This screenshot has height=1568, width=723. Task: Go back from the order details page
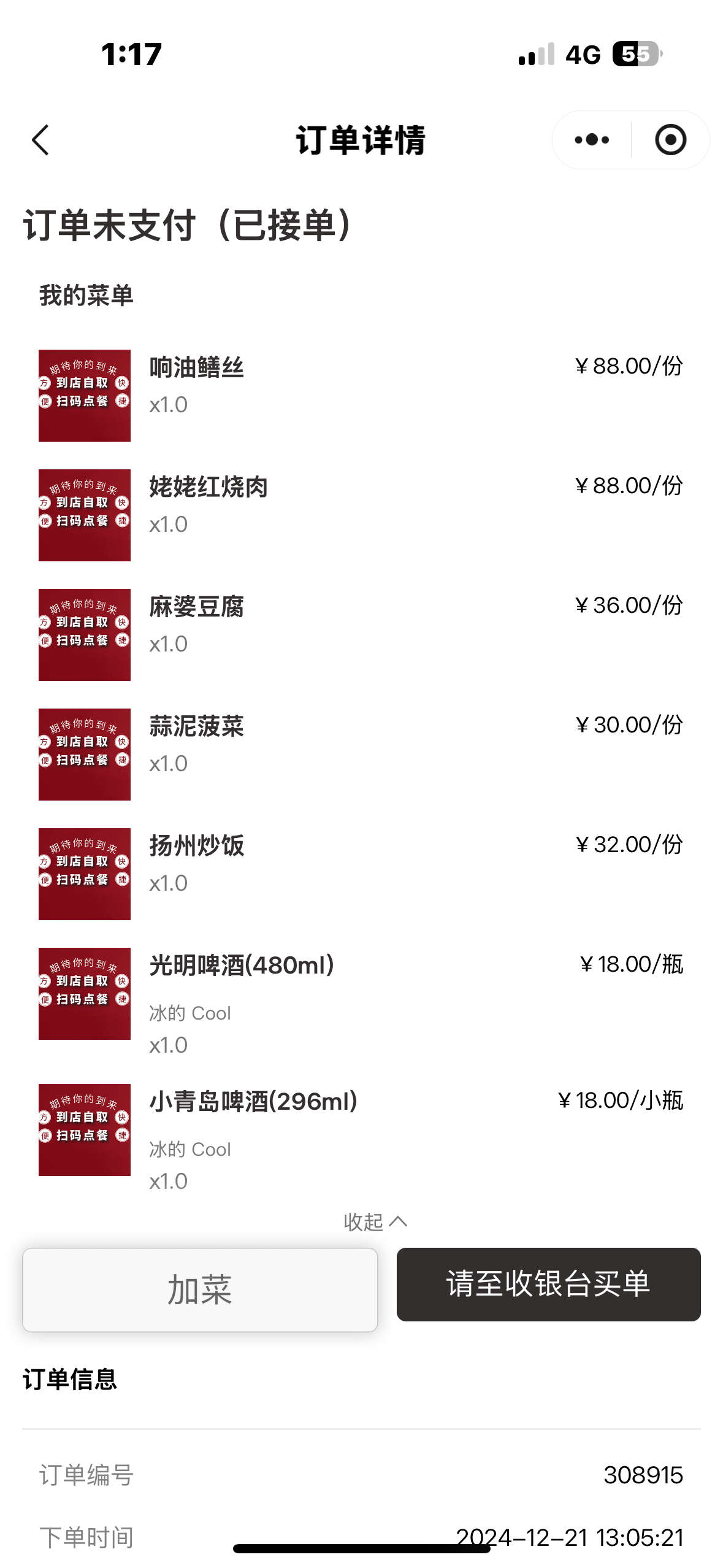tap(40, 140)
